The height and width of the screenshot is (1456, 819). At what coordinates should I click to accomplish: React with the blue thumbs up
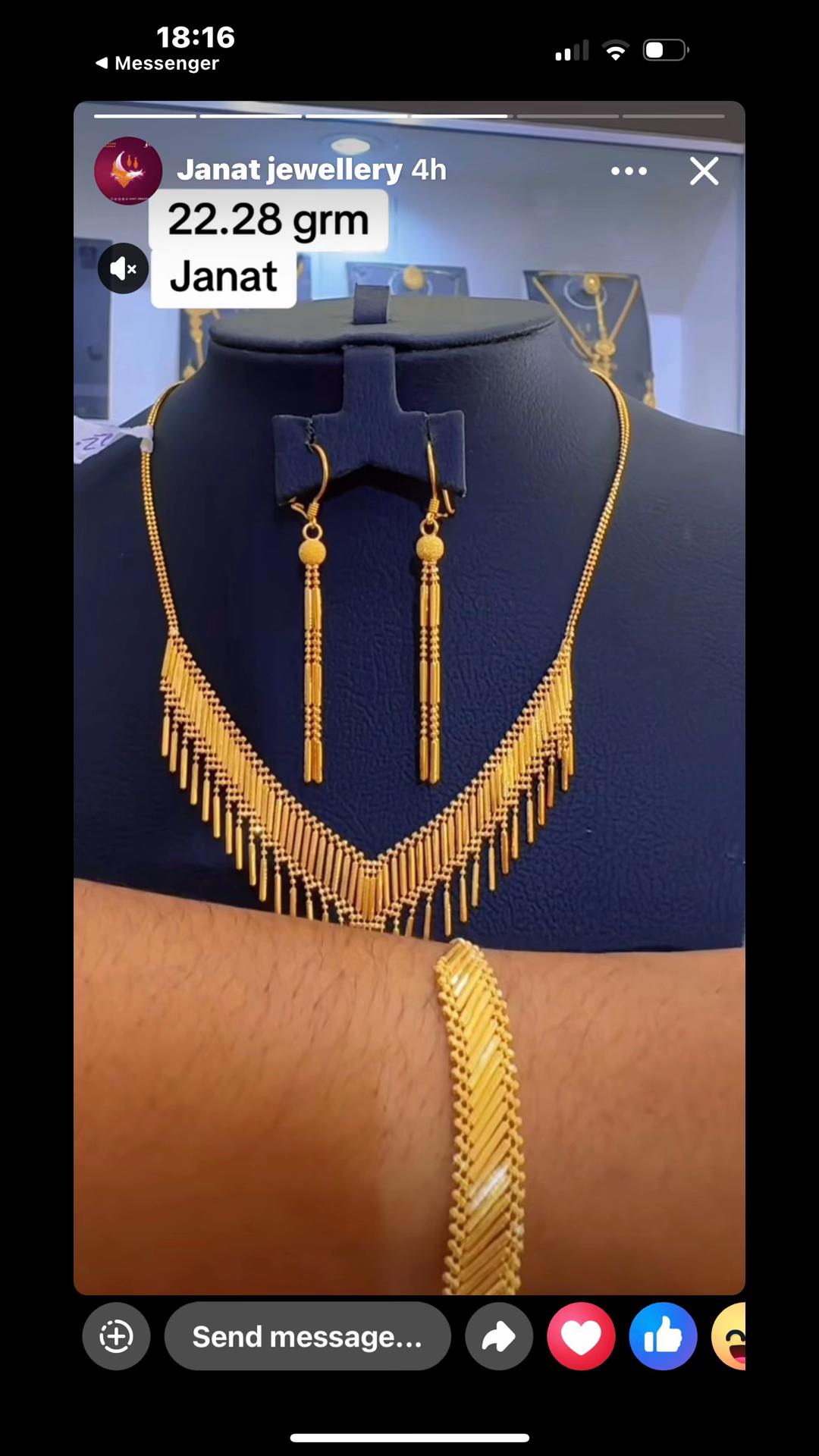click(663, 1336)
